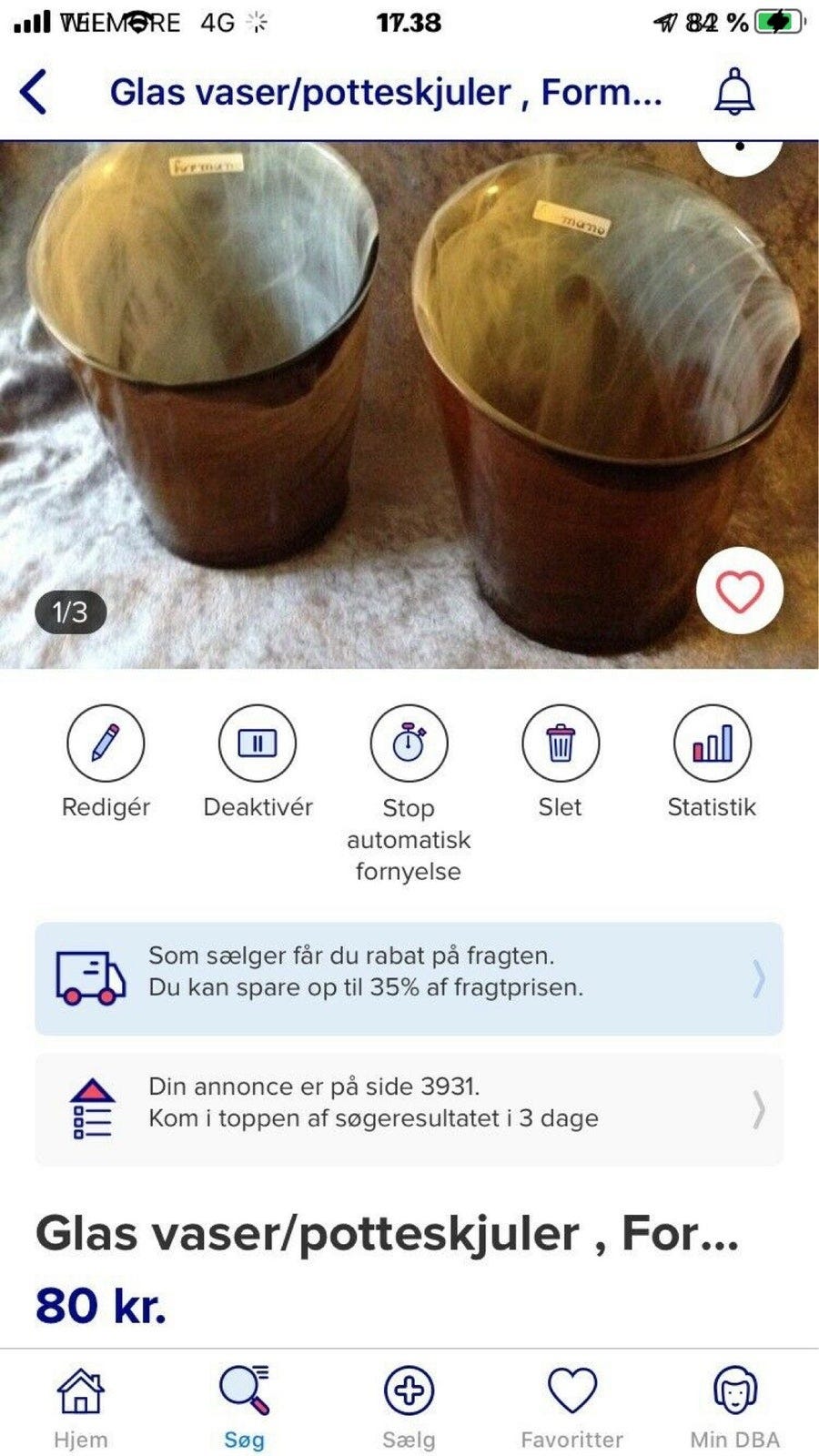The width and height of the screenshot is (819, 1456).
Task: Switch to the Hjem tab
Action: (x=81, y=1406)
